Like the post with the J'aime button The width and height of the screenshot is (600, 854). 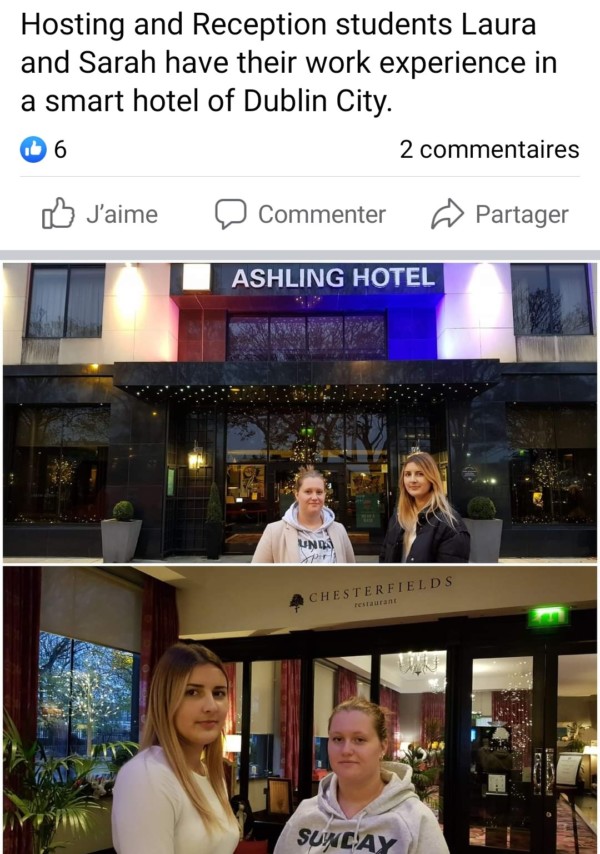(100, 214)
